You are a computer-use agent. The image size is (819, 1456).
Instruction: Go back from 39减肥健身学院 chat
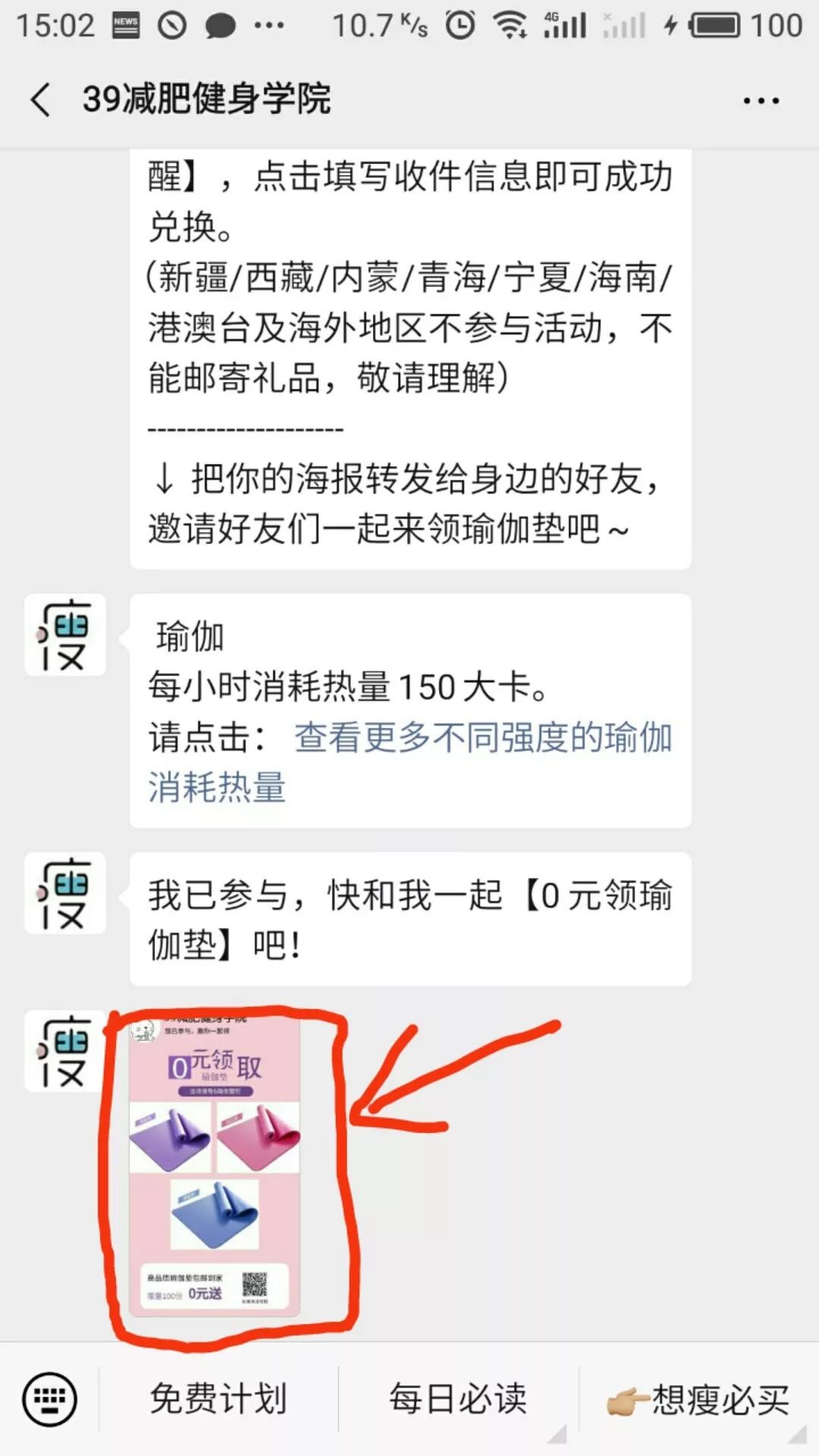[x=41, y=100]
